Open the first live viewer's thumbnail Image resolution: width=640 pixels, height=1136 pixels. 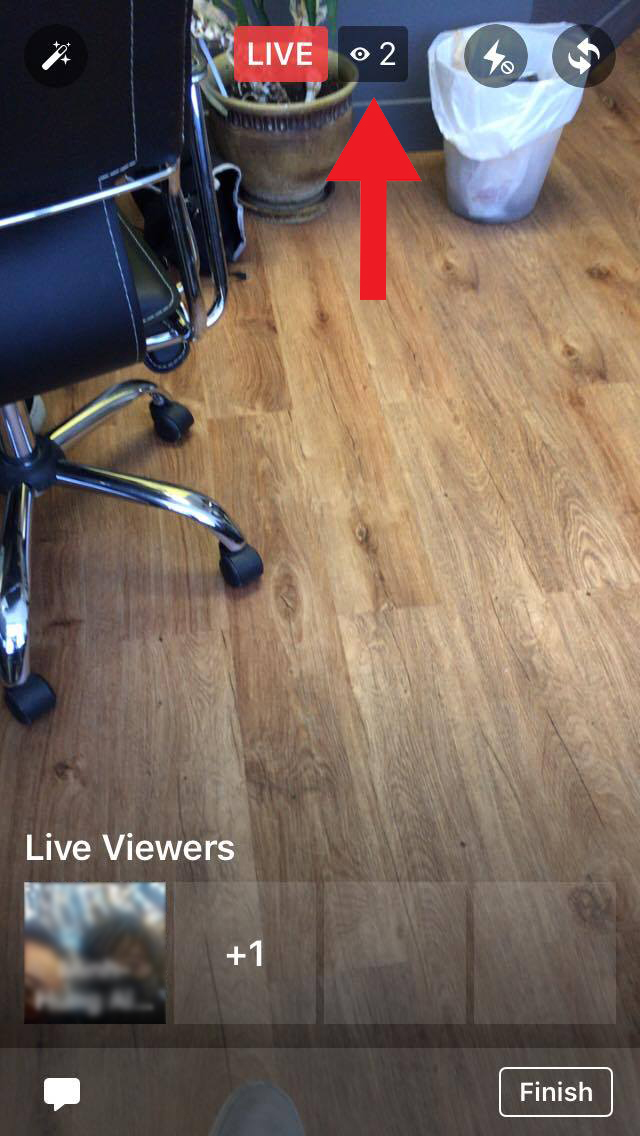[x=95, y=953]
